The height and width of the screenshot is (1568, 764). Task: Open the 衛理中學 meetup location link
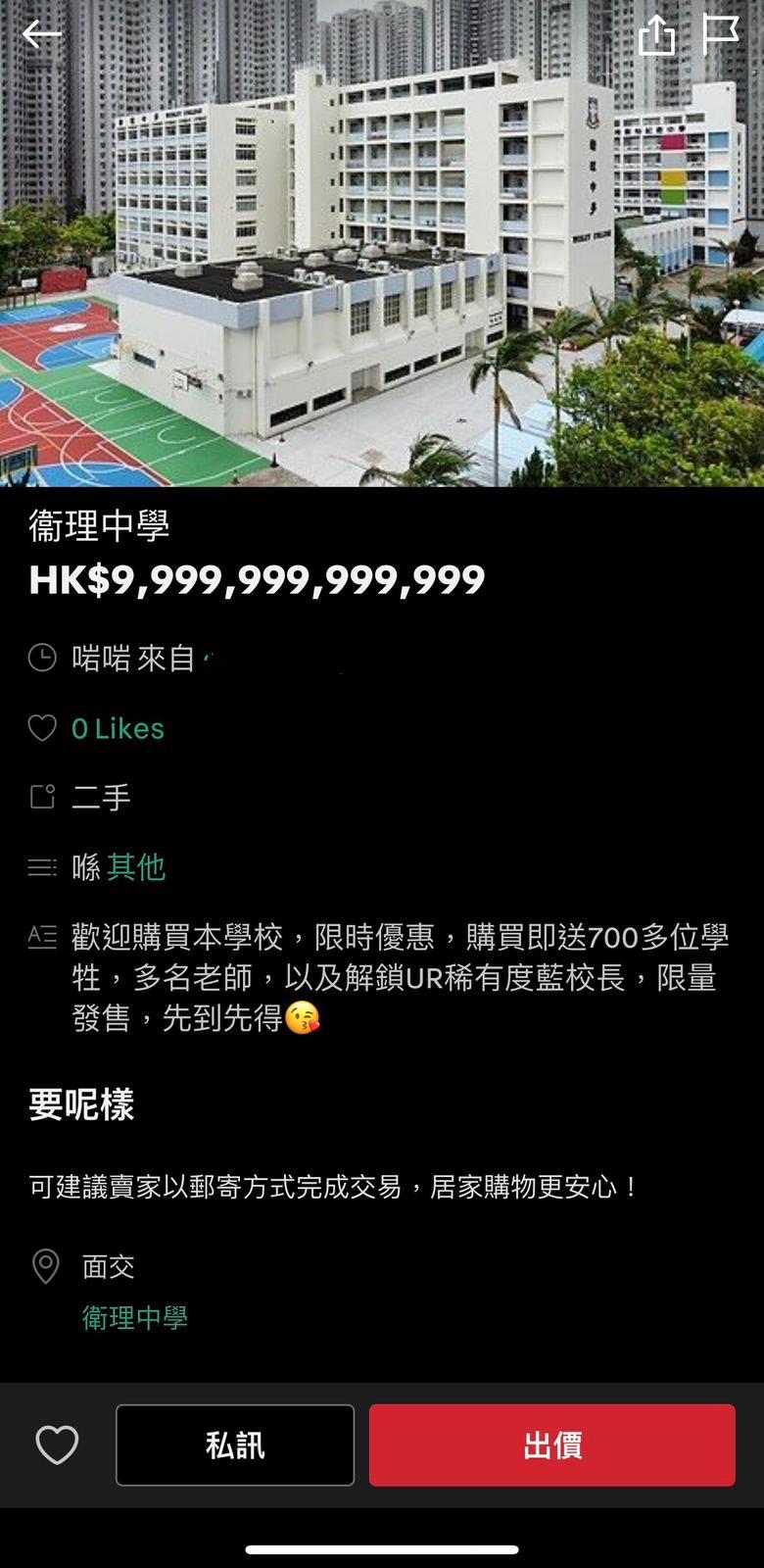pos(134,1318)
